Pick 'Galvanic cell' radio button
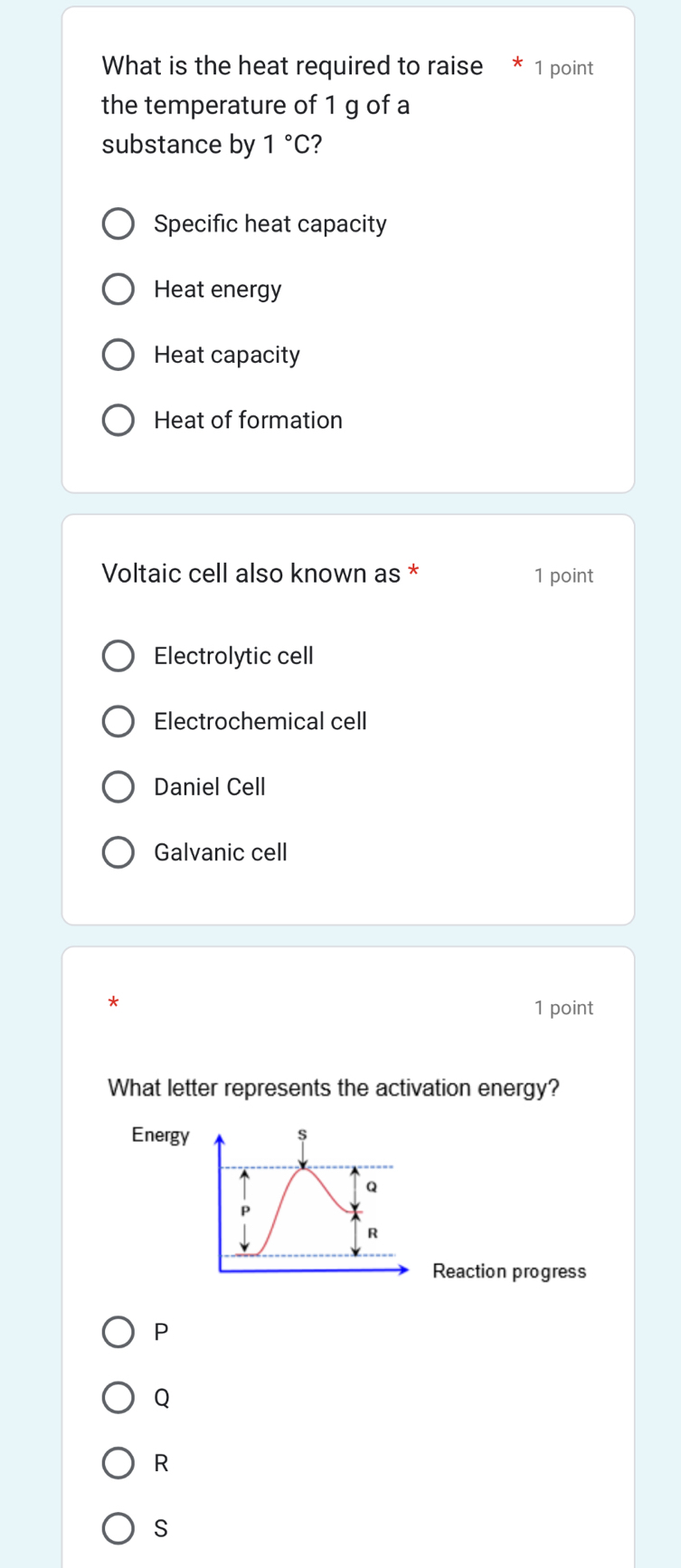 pyautogui.click(x=118, y=851)
